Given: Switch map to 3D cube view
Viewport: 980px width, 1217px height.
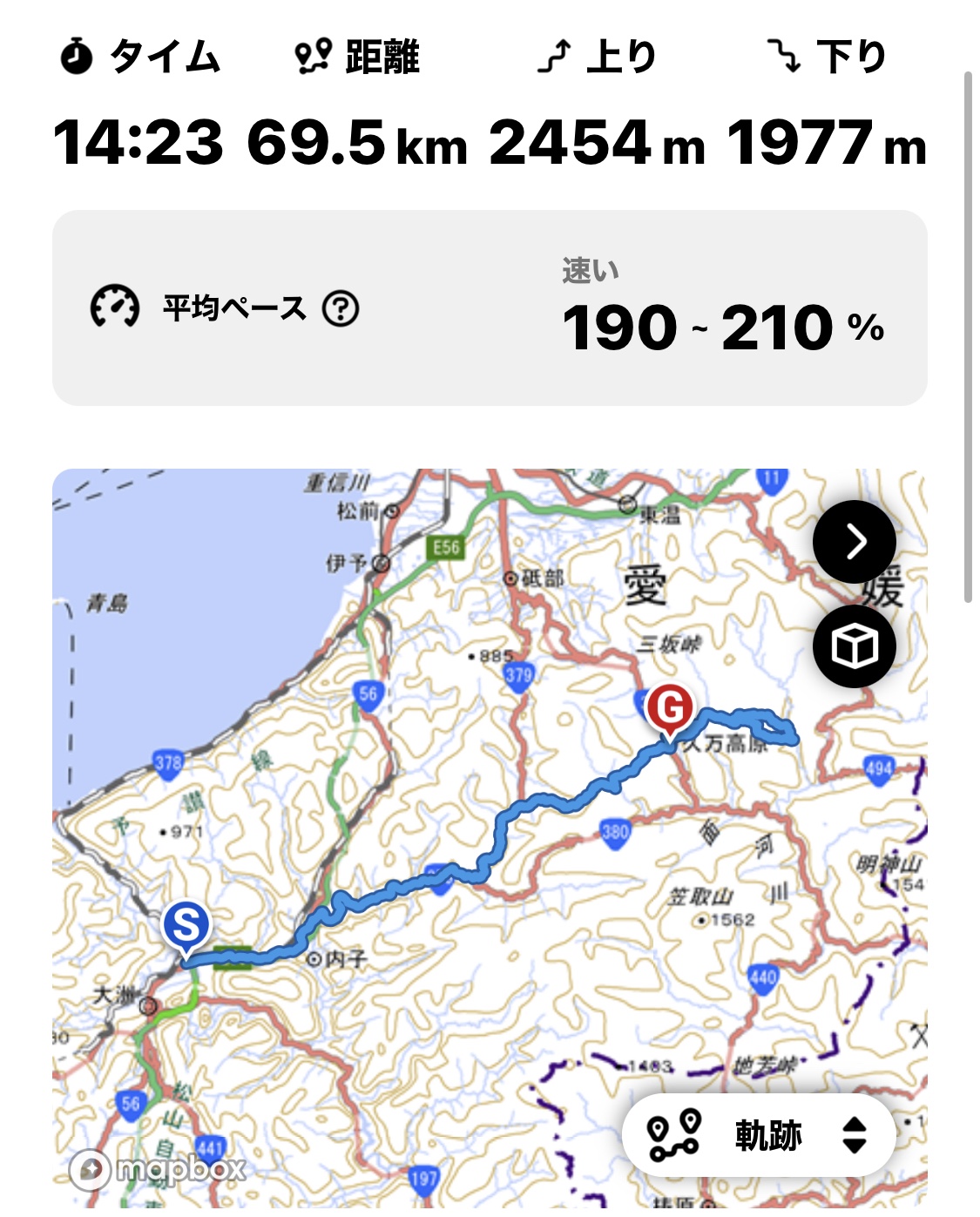Looking at the screenshot, I should [854, 646].
